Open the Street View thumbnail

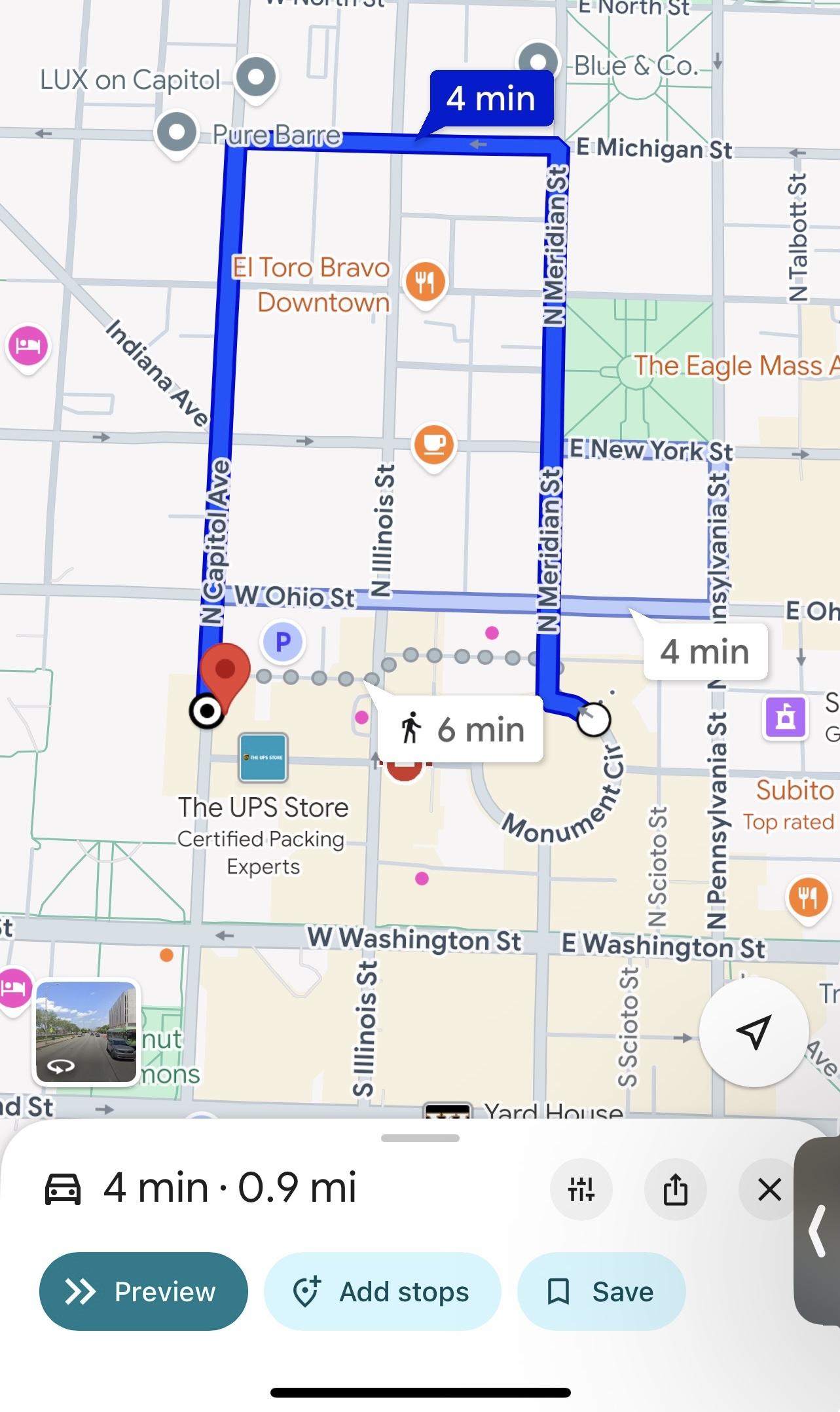point(86,1032)
